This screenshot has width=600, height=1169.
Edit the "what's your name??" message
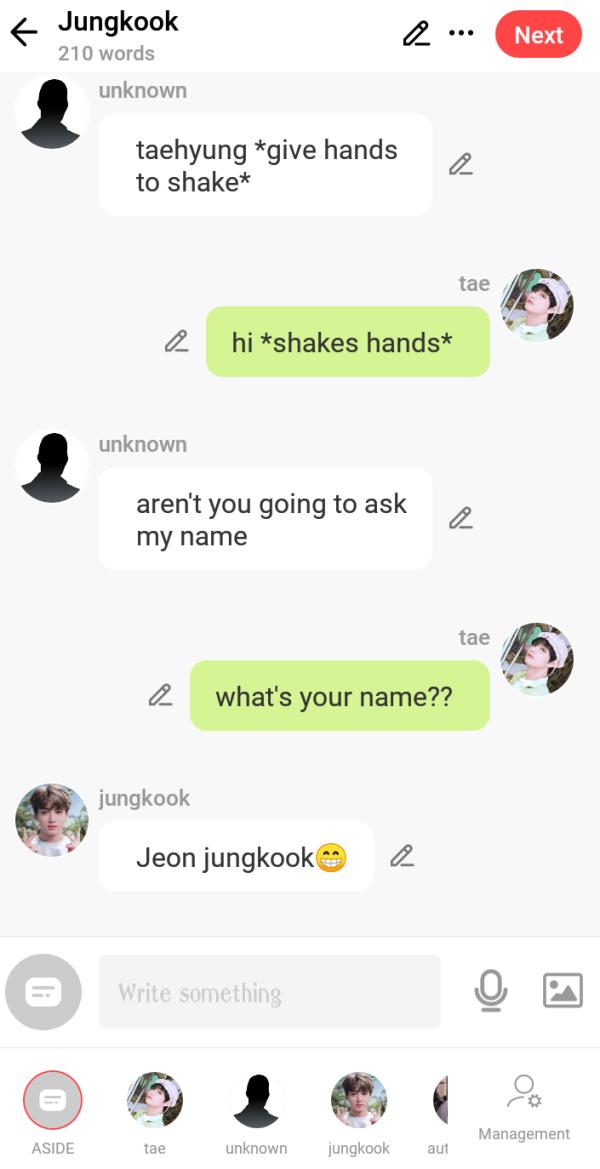[160, 695]
